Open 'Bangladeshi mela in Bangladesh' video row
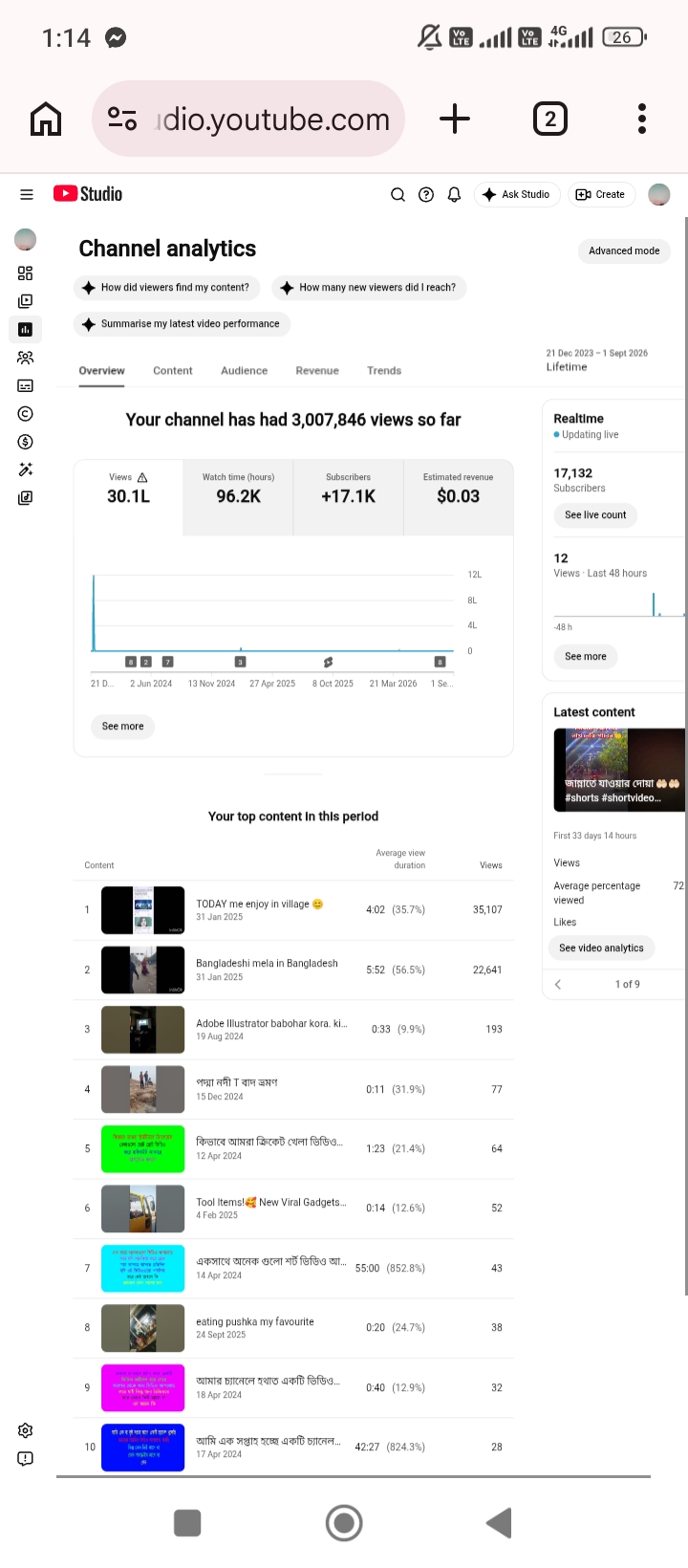This screenshot has height=1568, width=688. point(293,969)
